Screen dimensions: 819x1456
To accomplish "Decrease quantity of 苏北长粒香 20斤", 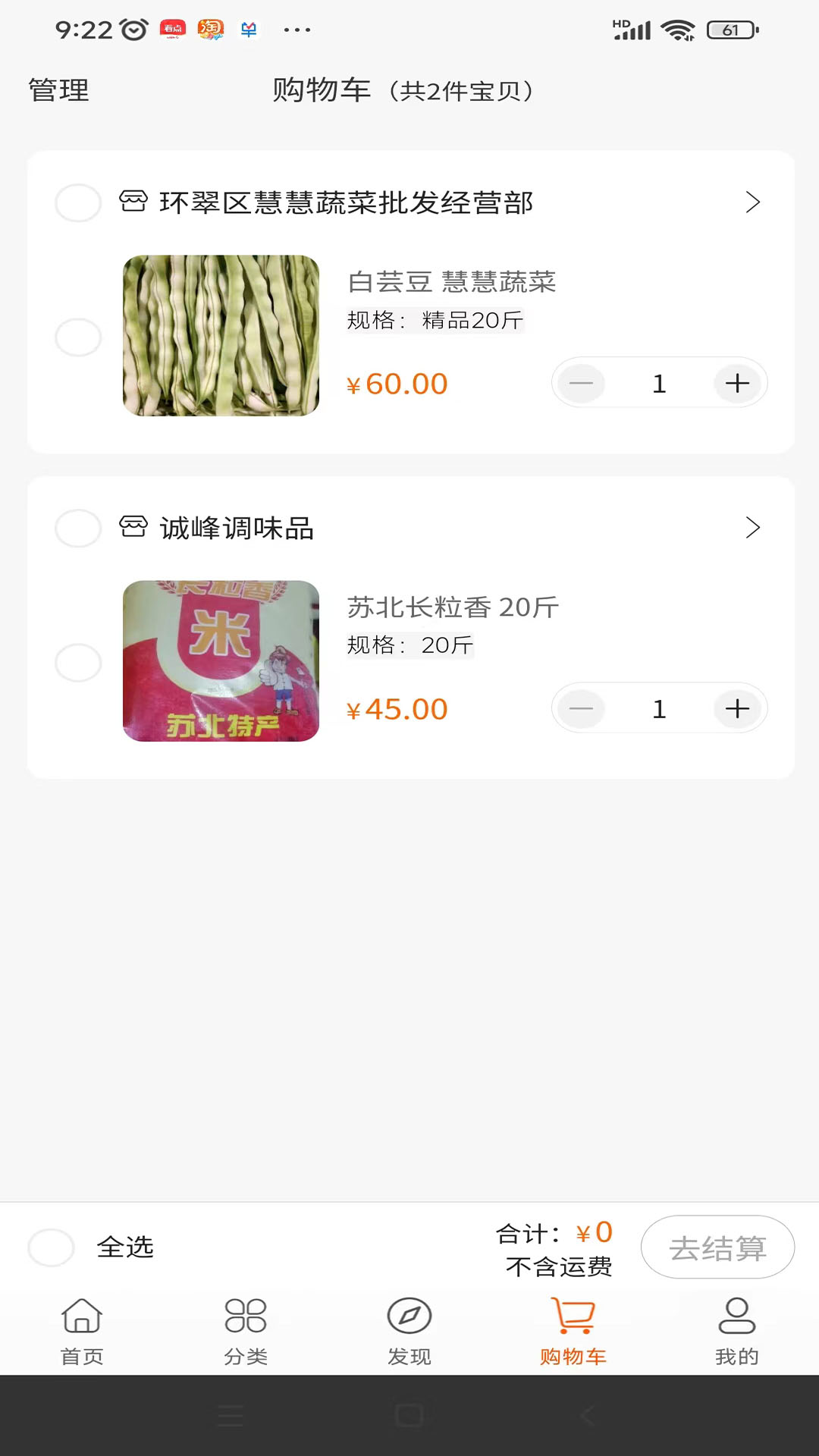I will [581, 708].
